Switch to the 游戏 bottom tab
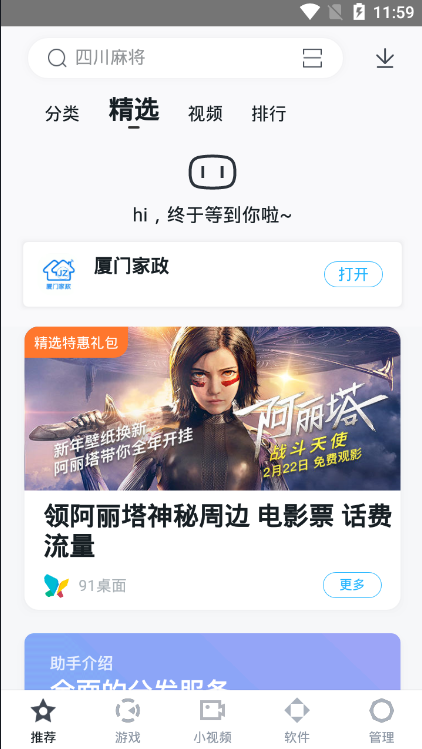422x749 pixels. point(128,720)
